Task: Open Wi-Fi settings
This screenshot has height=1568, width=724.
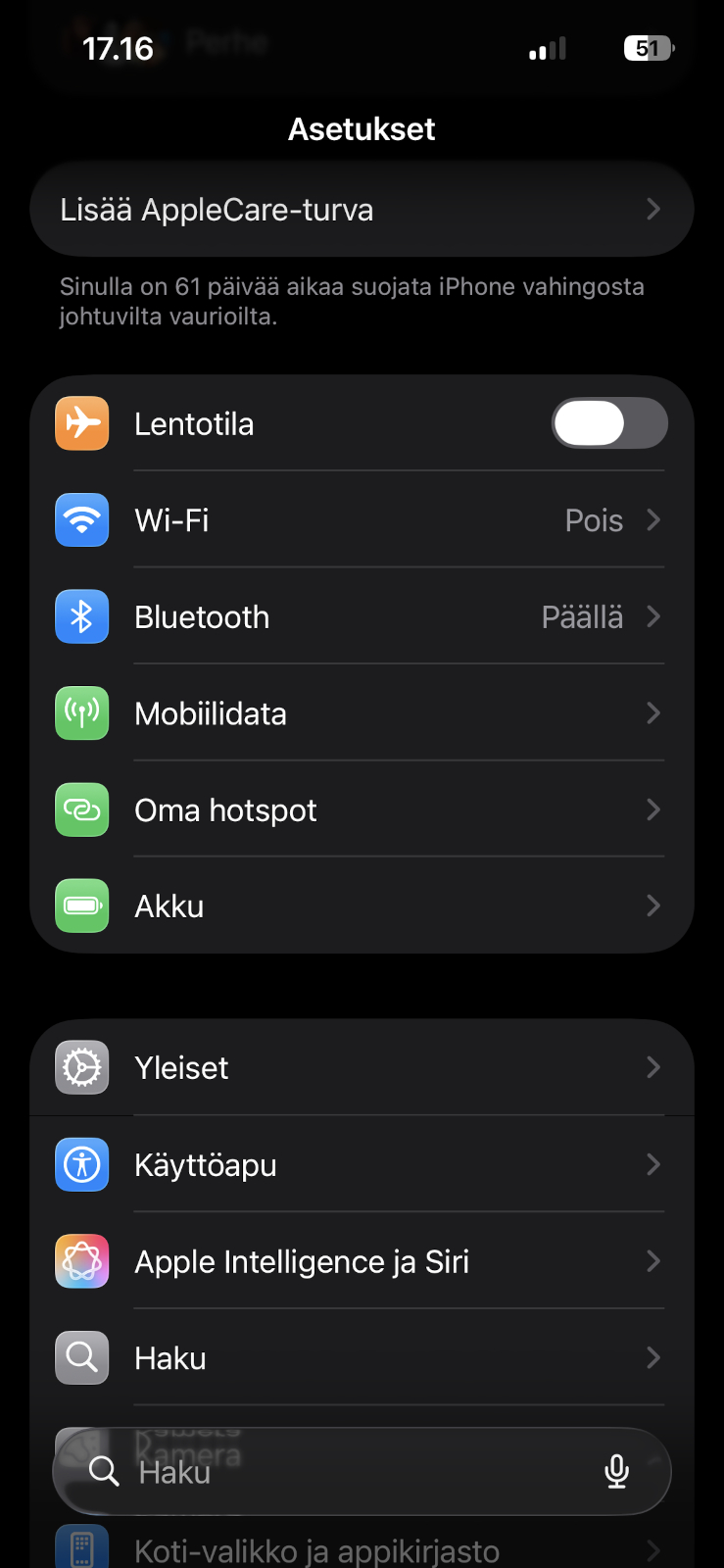Action: tap(361, 520)
